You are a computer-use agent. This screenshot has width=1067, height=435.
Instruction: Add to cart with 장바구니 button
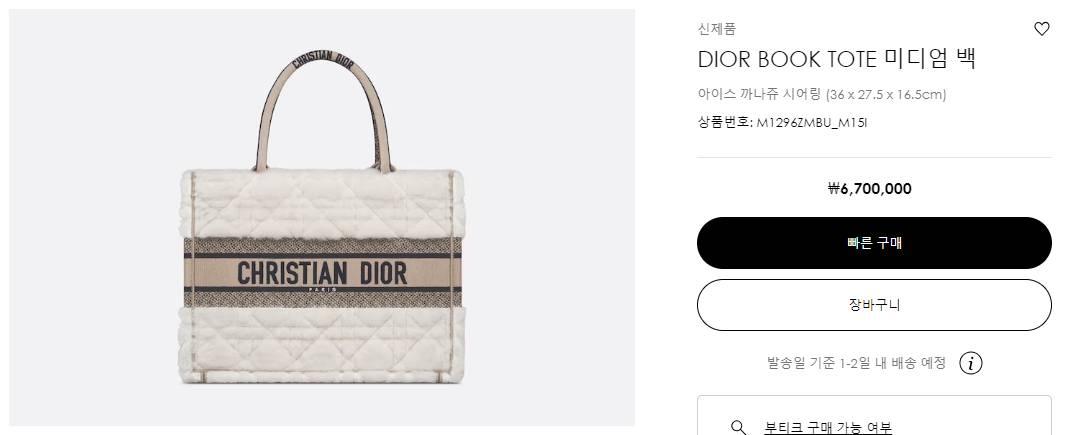click(x=874, y=305)
